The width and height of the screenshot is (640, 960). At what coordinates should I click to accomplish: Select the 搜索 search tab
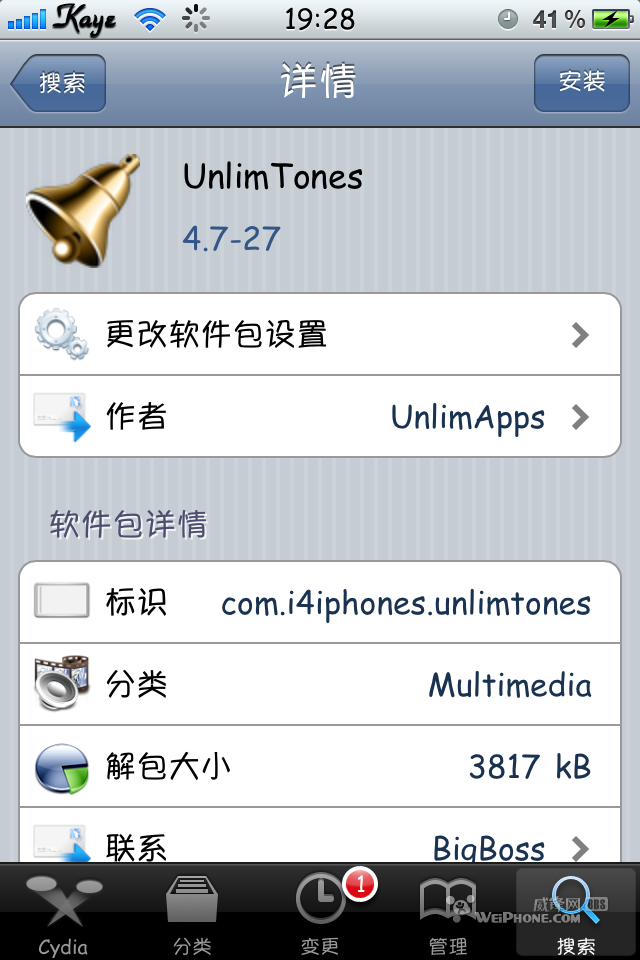[x=576, y=912]
